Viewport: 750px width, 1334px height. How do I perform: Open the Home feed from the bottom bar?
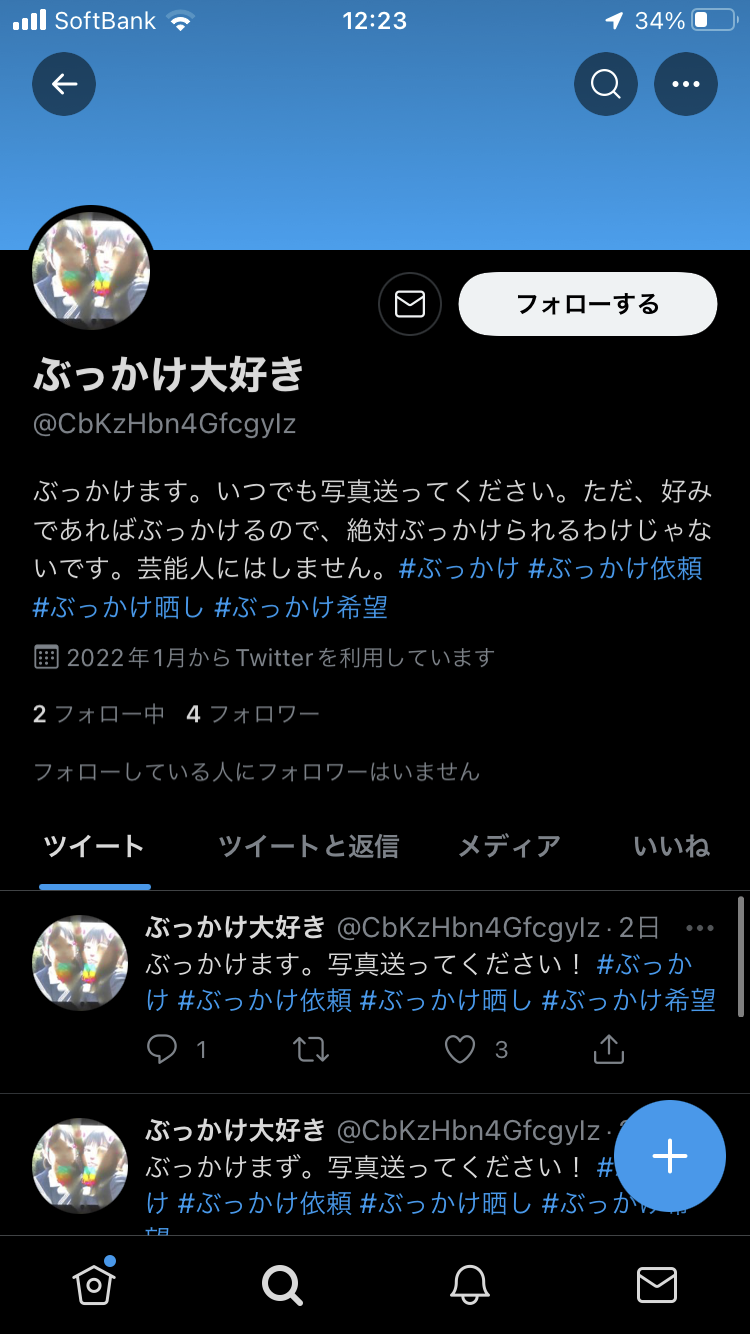click(x=93, y=1287)
